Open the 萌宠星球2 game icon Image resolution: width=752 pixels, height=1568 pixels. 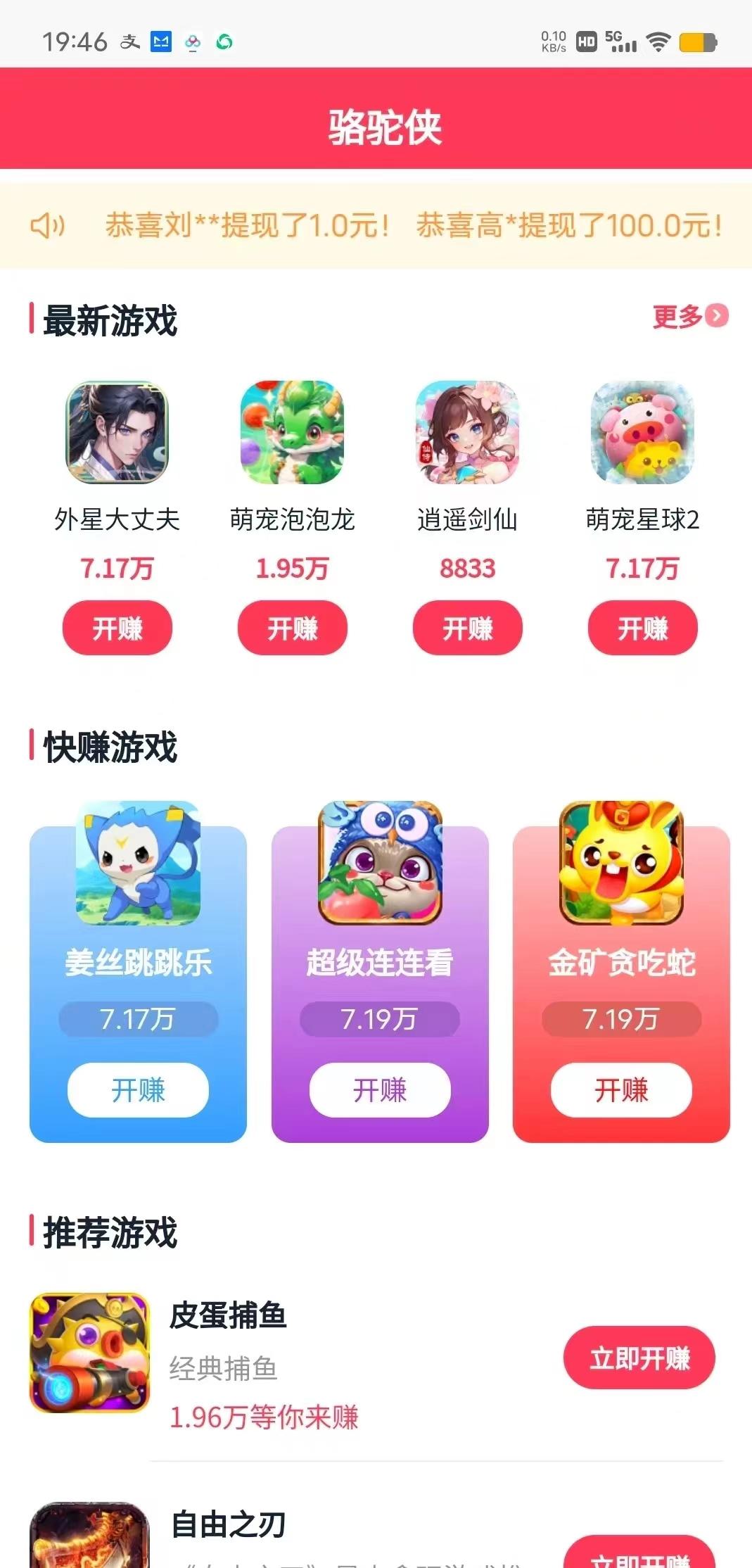[643, 432]
